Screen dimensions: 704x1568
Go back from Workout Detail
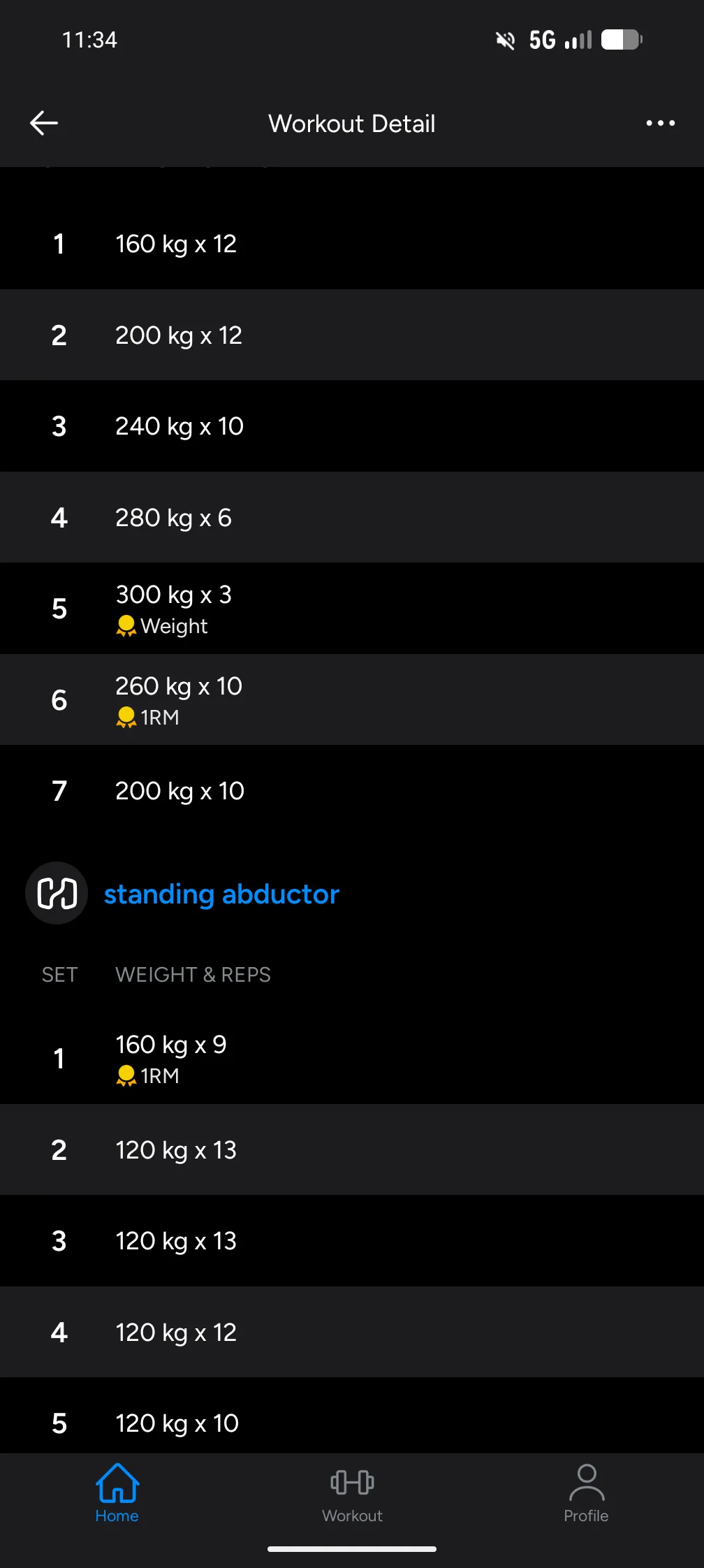(x=44, y=124)
